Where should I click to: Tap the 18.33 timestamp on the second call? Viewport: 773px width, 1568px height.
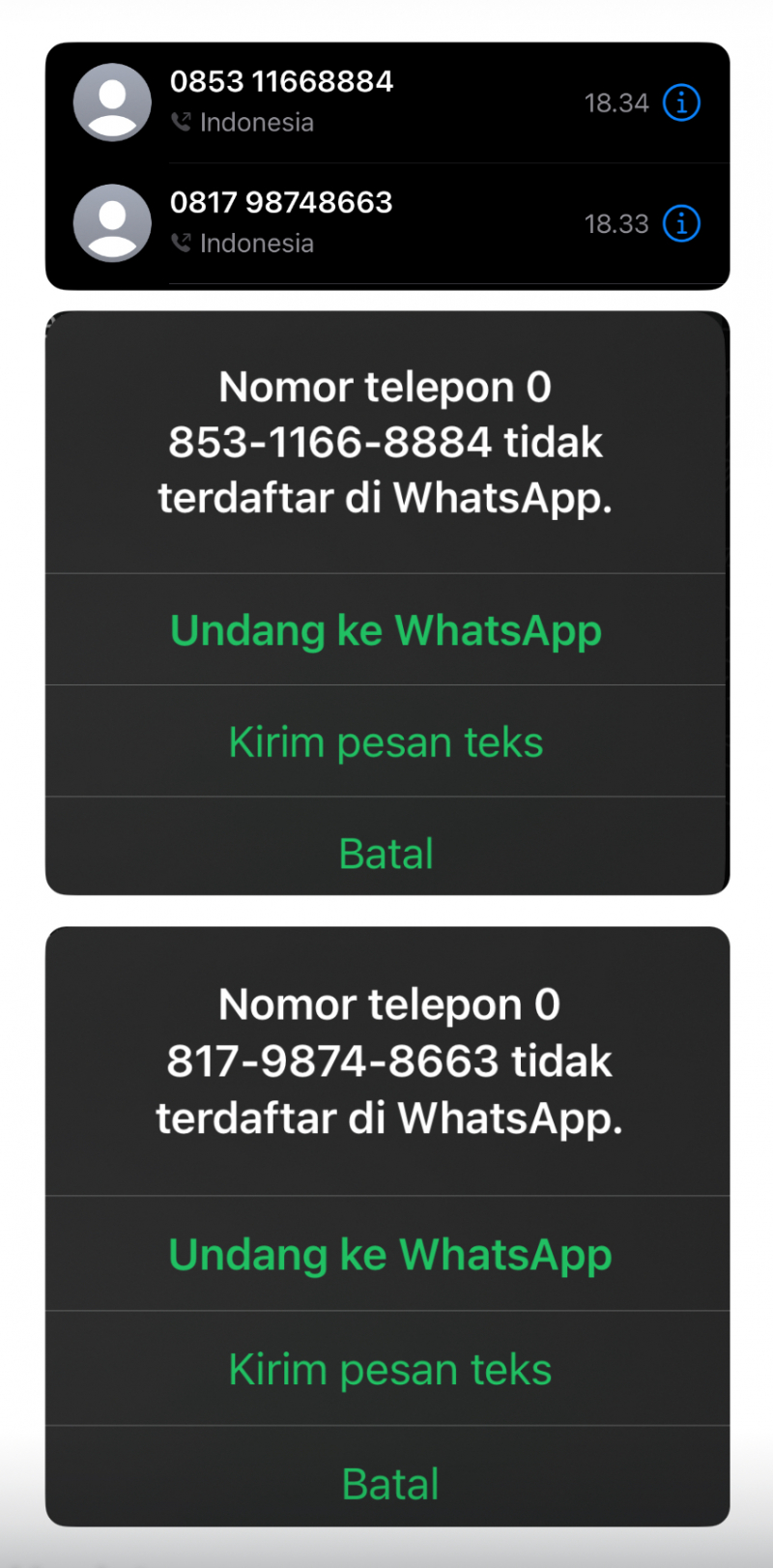click(616, 223)
